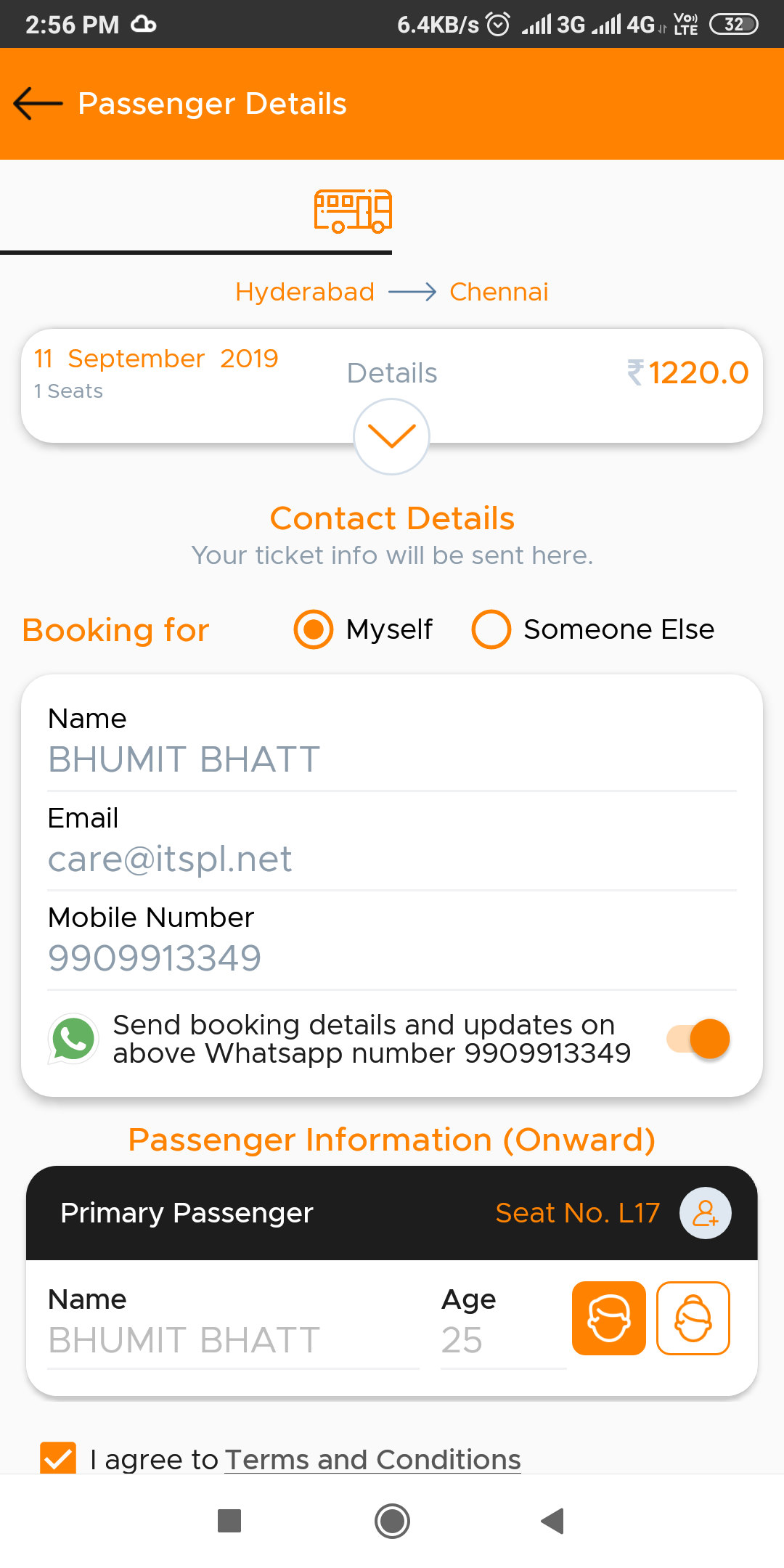Open recent apps from navigation bar
This screenshot has height=1568, width=784.
[x=229, y=1521]
